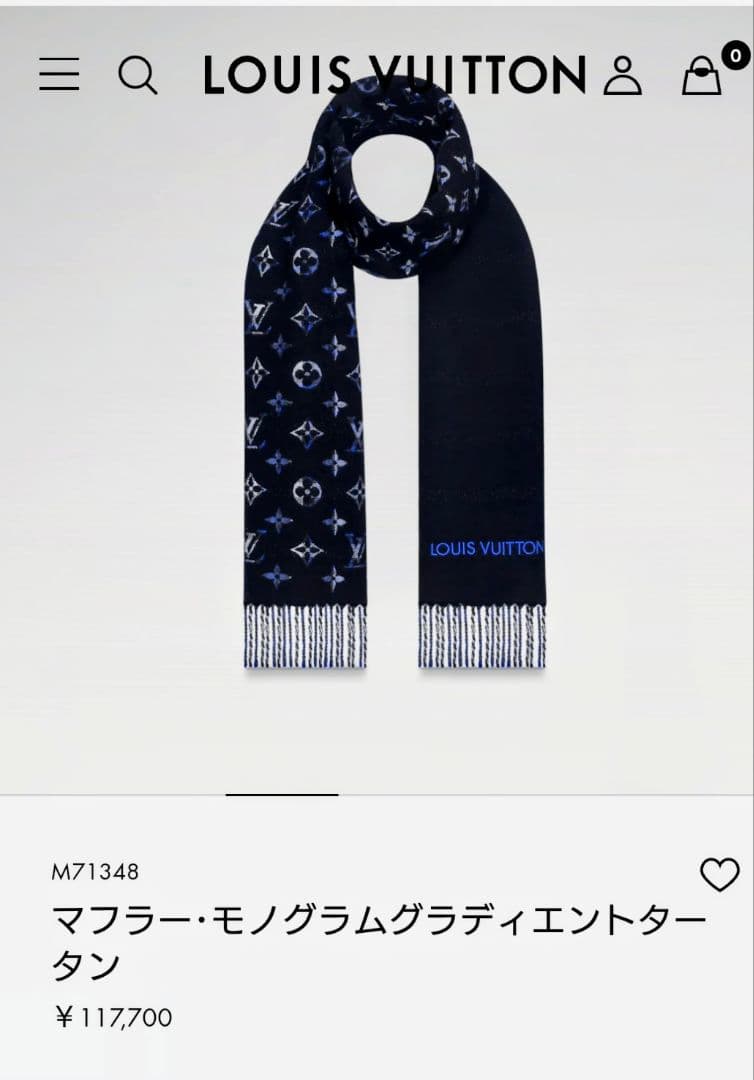Click the cart badge showing 0 items
Image resolution: width=754 pixels, height=1080 pixels.
coord(731,55)
